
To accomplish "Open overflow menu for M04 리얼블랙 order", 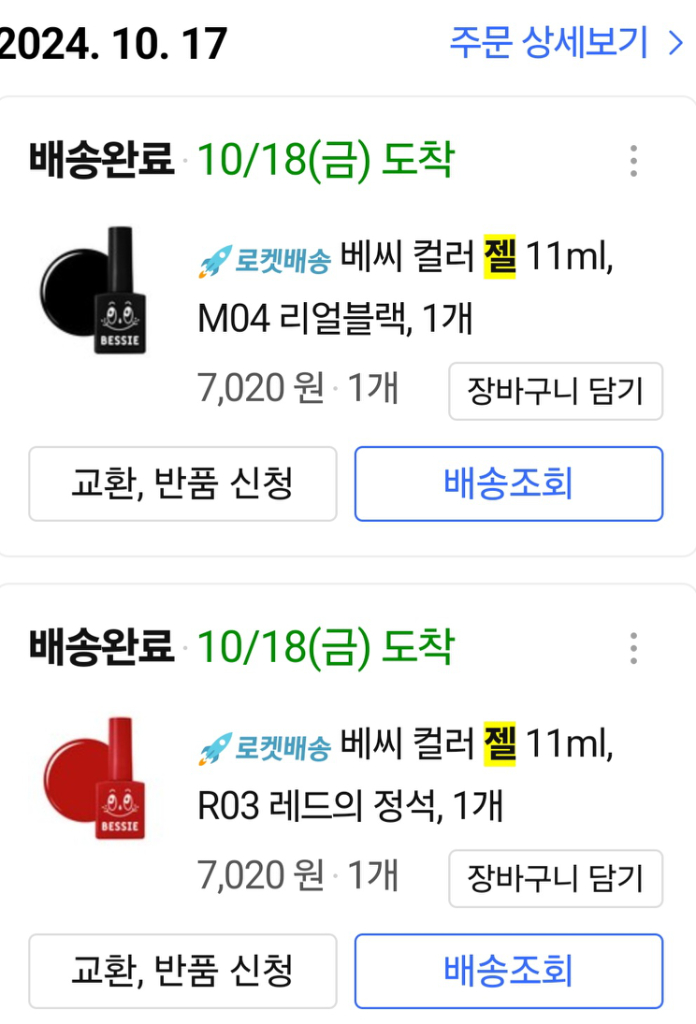I will click(633, 161).
